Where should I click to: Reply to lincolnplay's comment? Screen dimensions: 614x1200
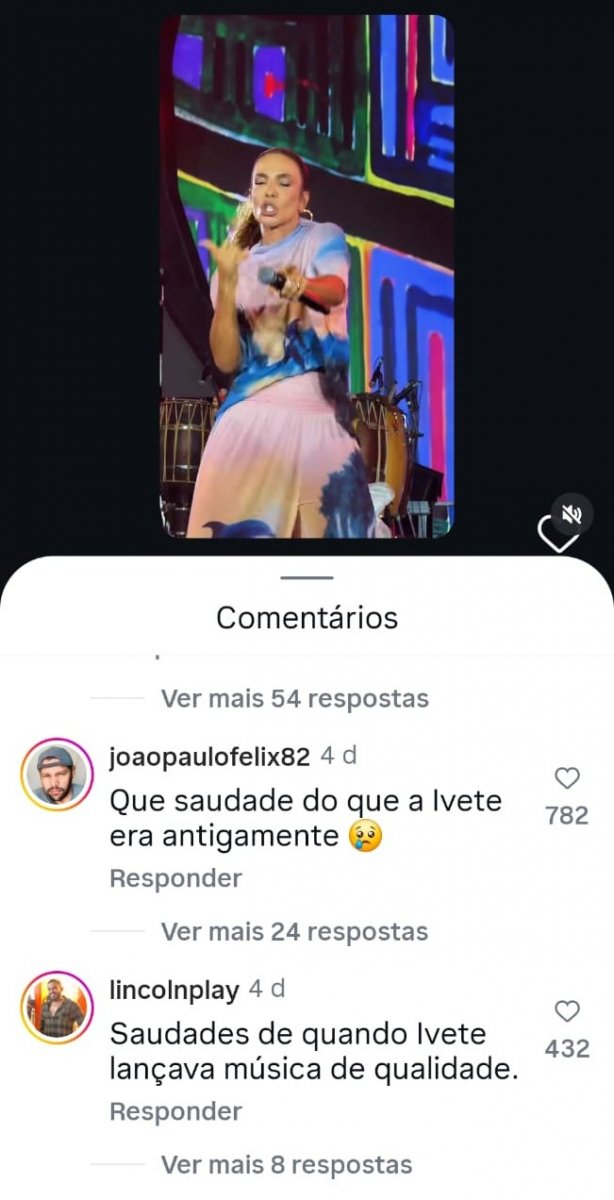tap(175, 1112)
